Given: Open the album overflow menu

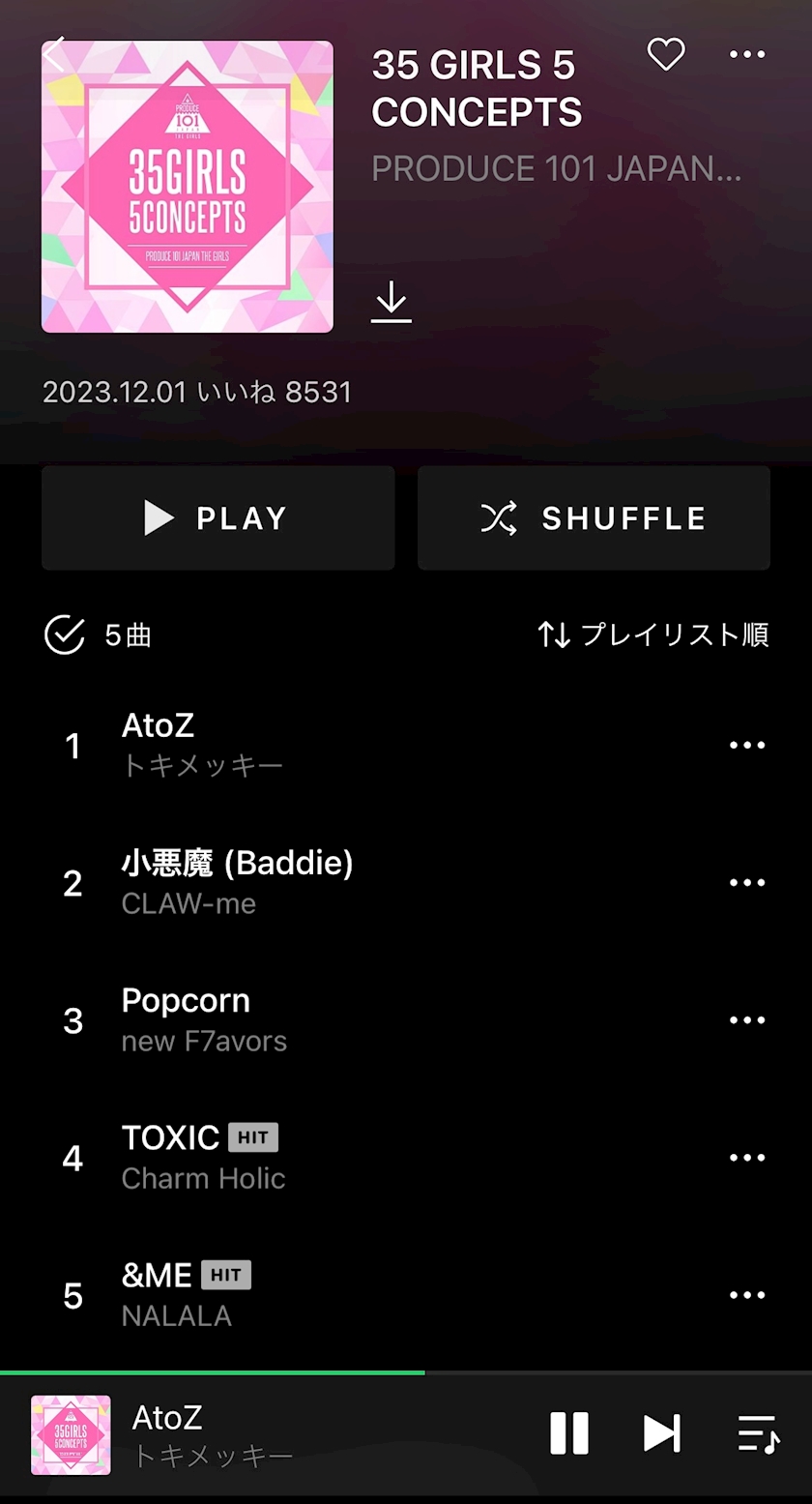Looking at the screenshot, I should [747, 54].
